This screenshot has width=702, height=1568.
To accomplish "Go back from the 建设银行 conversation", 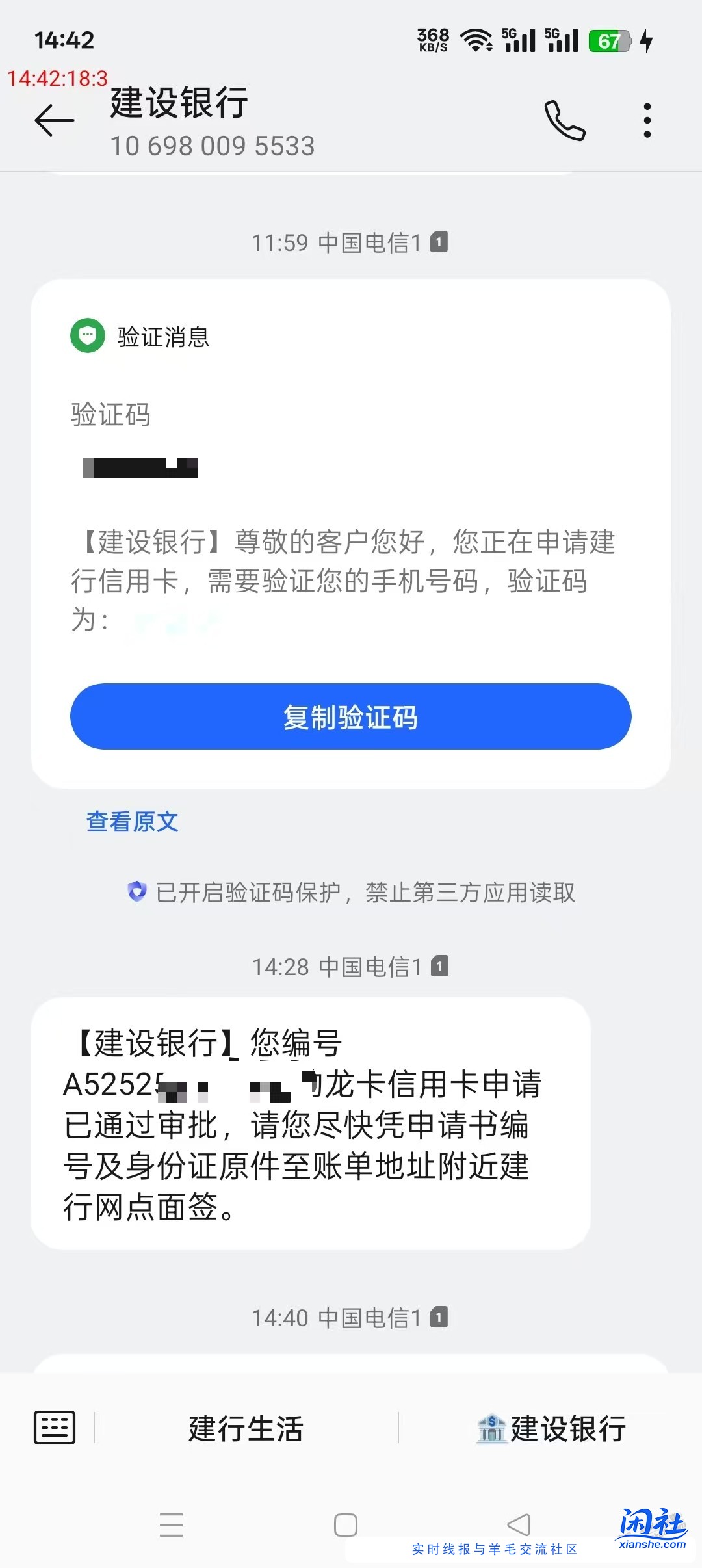I will pyautogui.click(x=55, y=121).
